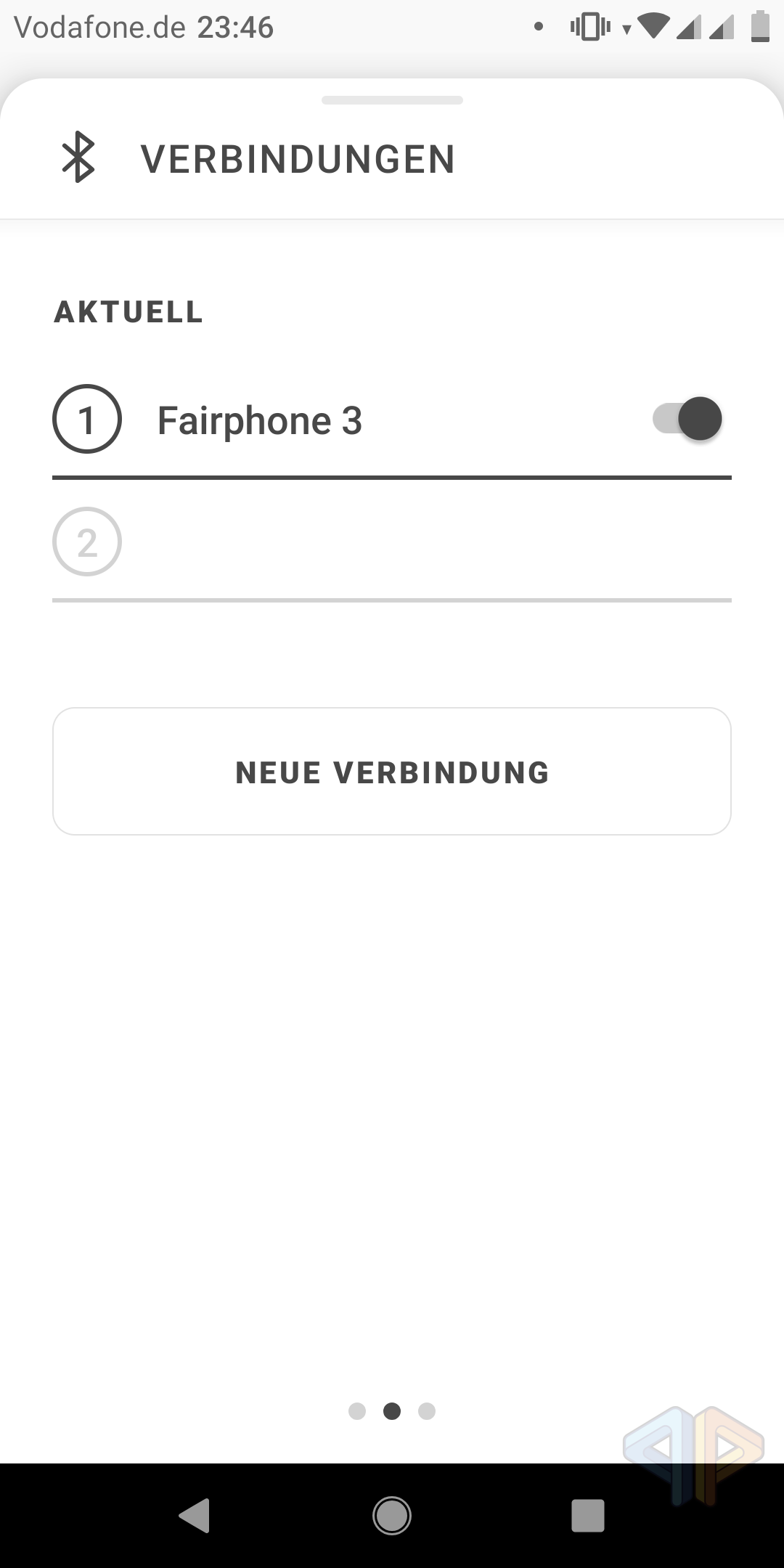The width and height of the screenshot is (784, 1568).
Task: Tap the Neue Verbindung button
Action: [x=392, y=772]
